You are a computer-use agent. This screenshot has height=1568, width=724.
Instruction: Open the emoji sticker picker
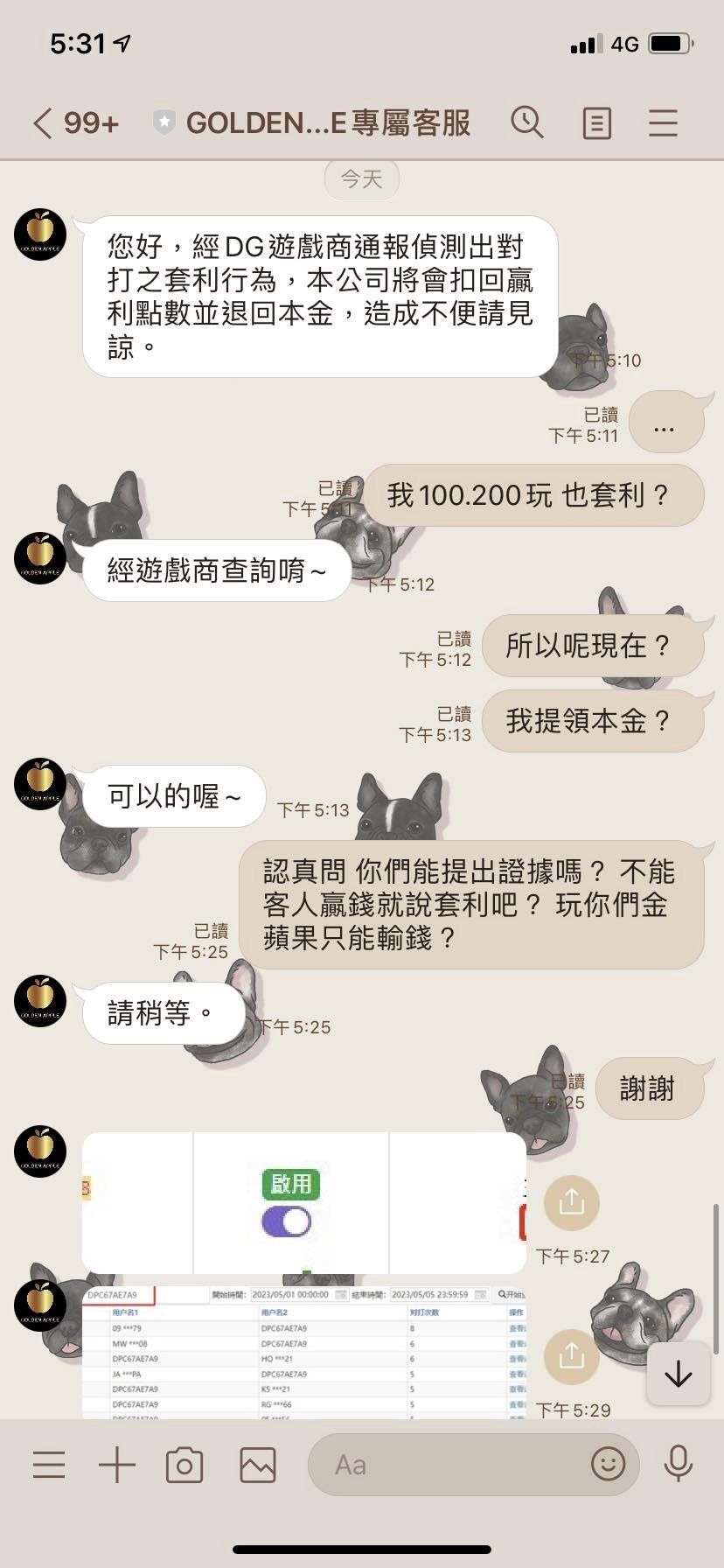608,1463
